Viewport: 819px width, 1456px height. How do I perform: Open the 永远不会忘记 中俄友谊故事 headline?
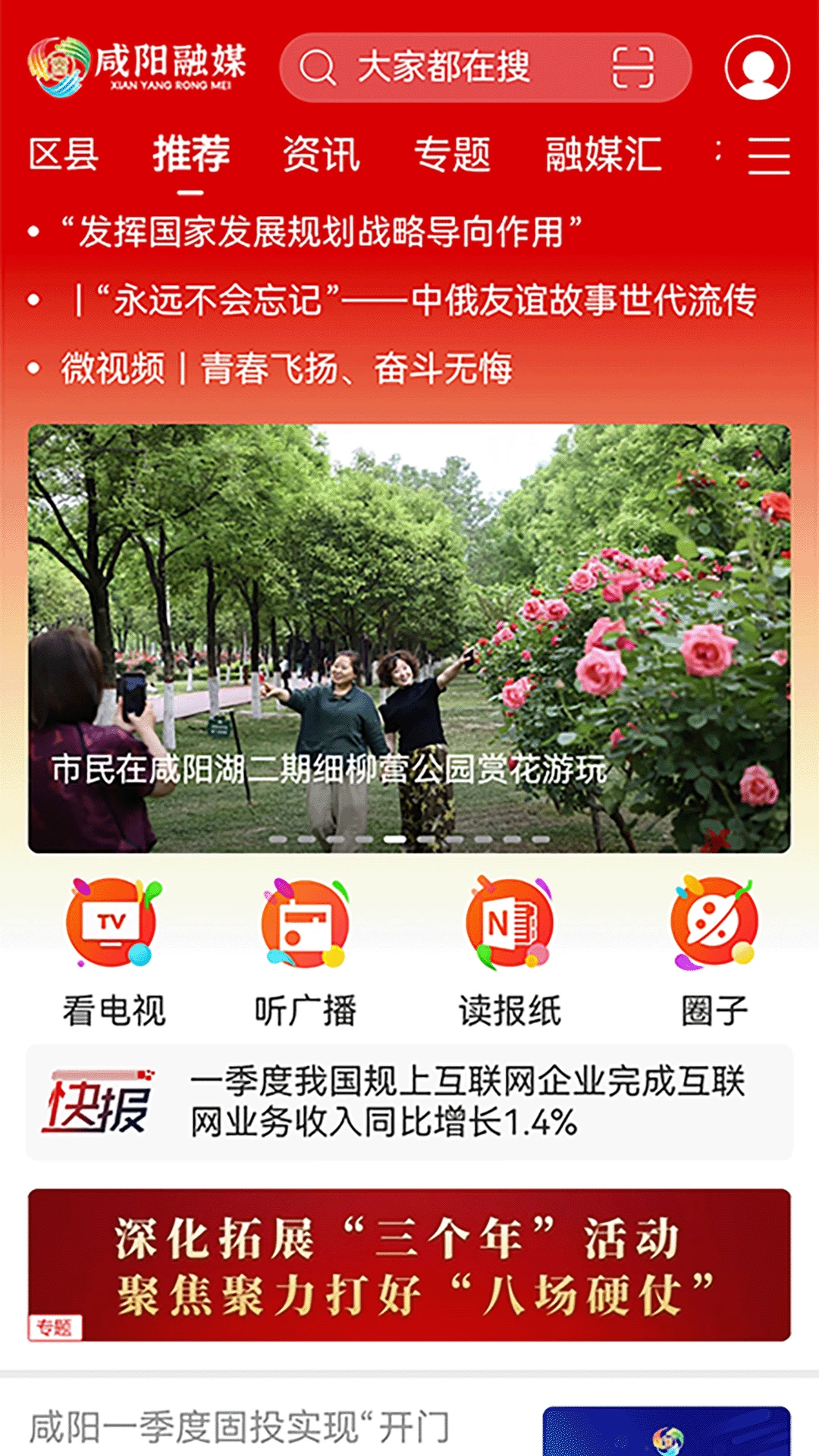coord(417,300)
